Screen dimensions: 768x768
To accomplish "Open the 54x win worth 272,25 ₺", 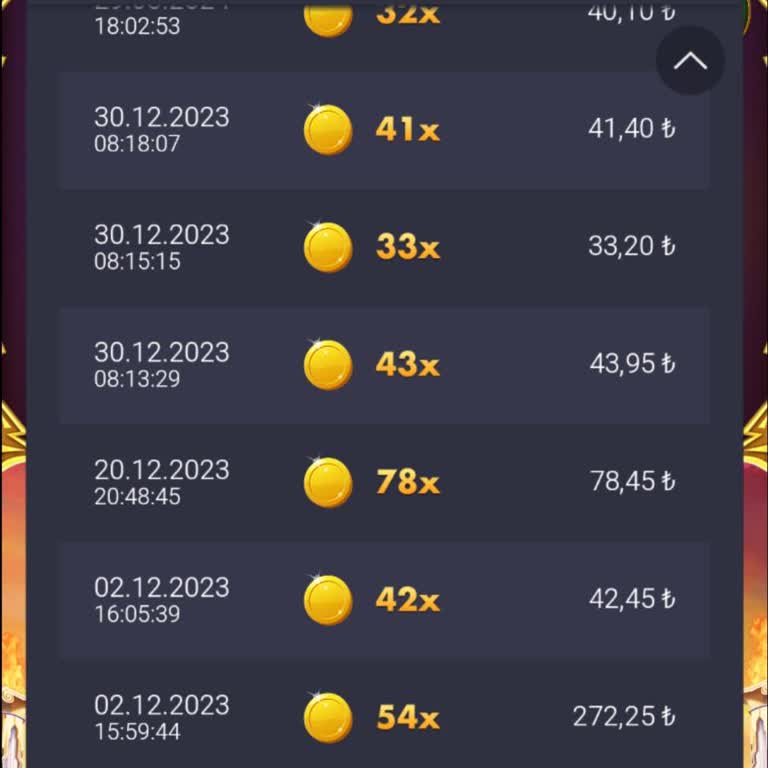I will pyautogui.click(x=384, y=717).
